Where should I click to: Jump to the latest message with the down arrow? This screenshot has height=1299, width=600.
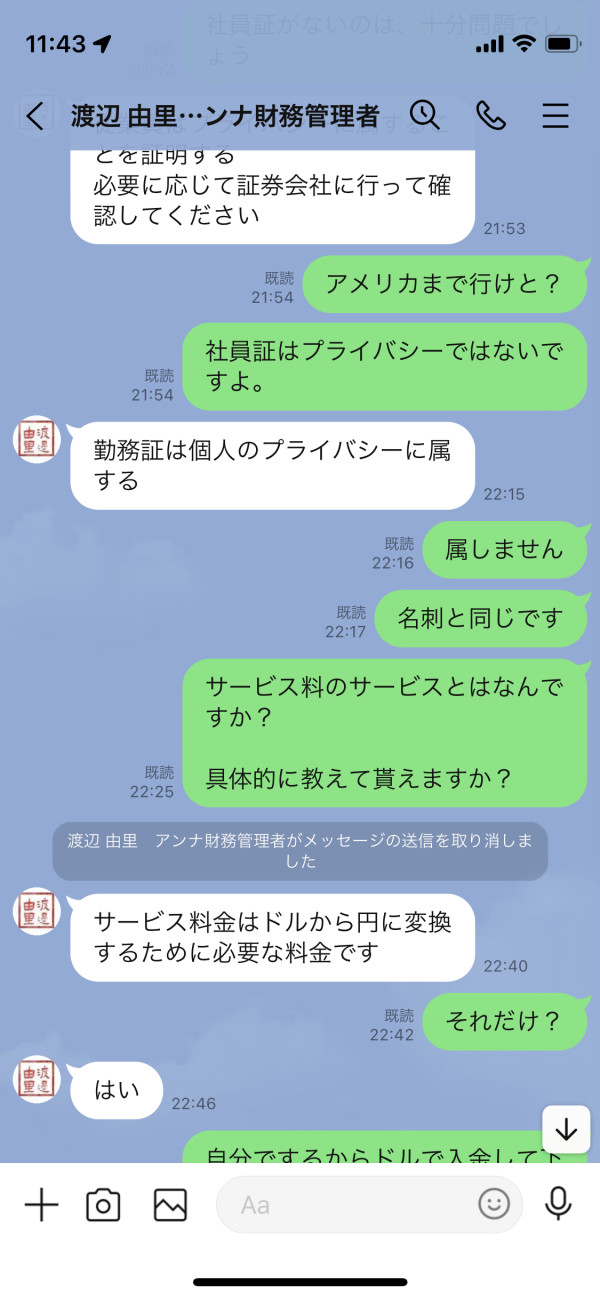[566, 1129]
